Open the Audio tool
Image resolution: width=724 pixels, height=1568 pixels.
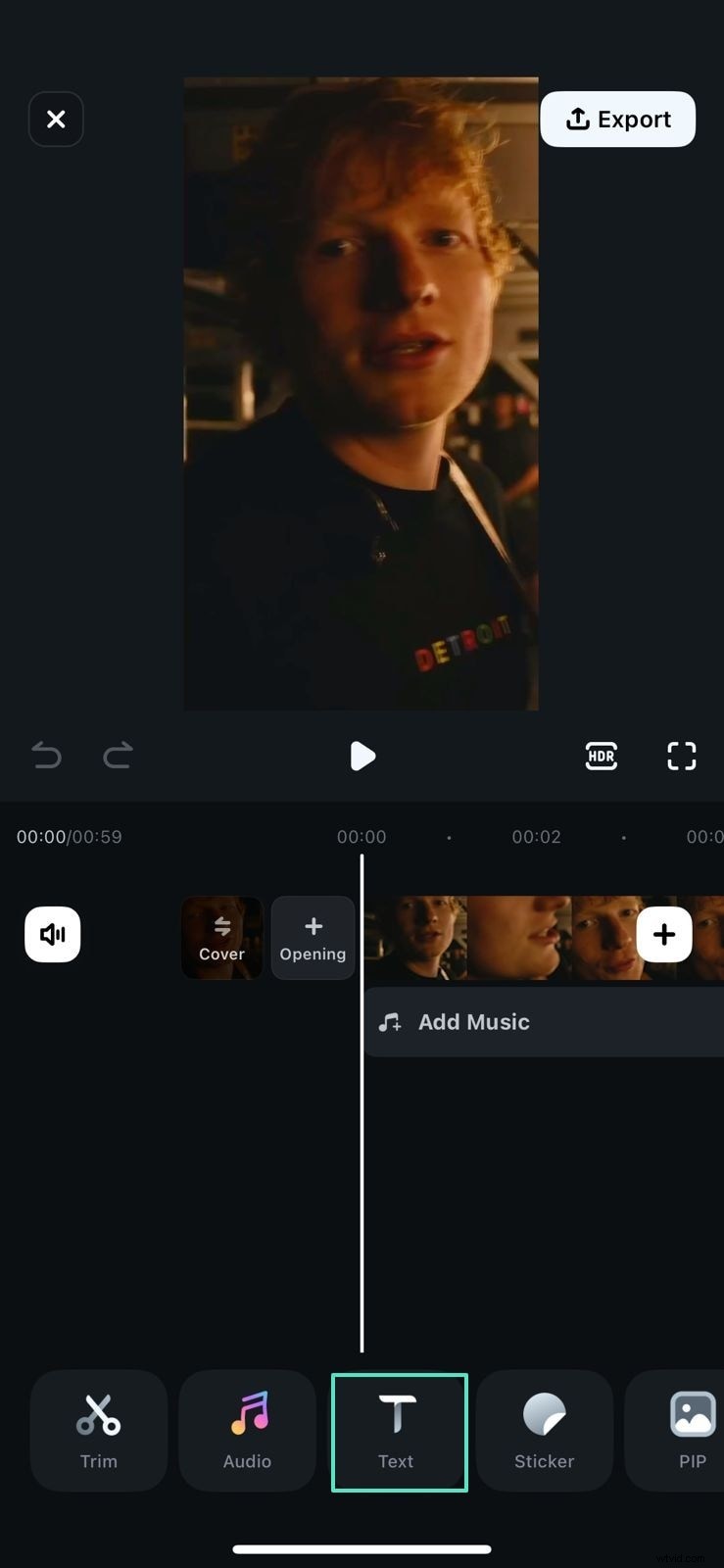[247, 1431]
